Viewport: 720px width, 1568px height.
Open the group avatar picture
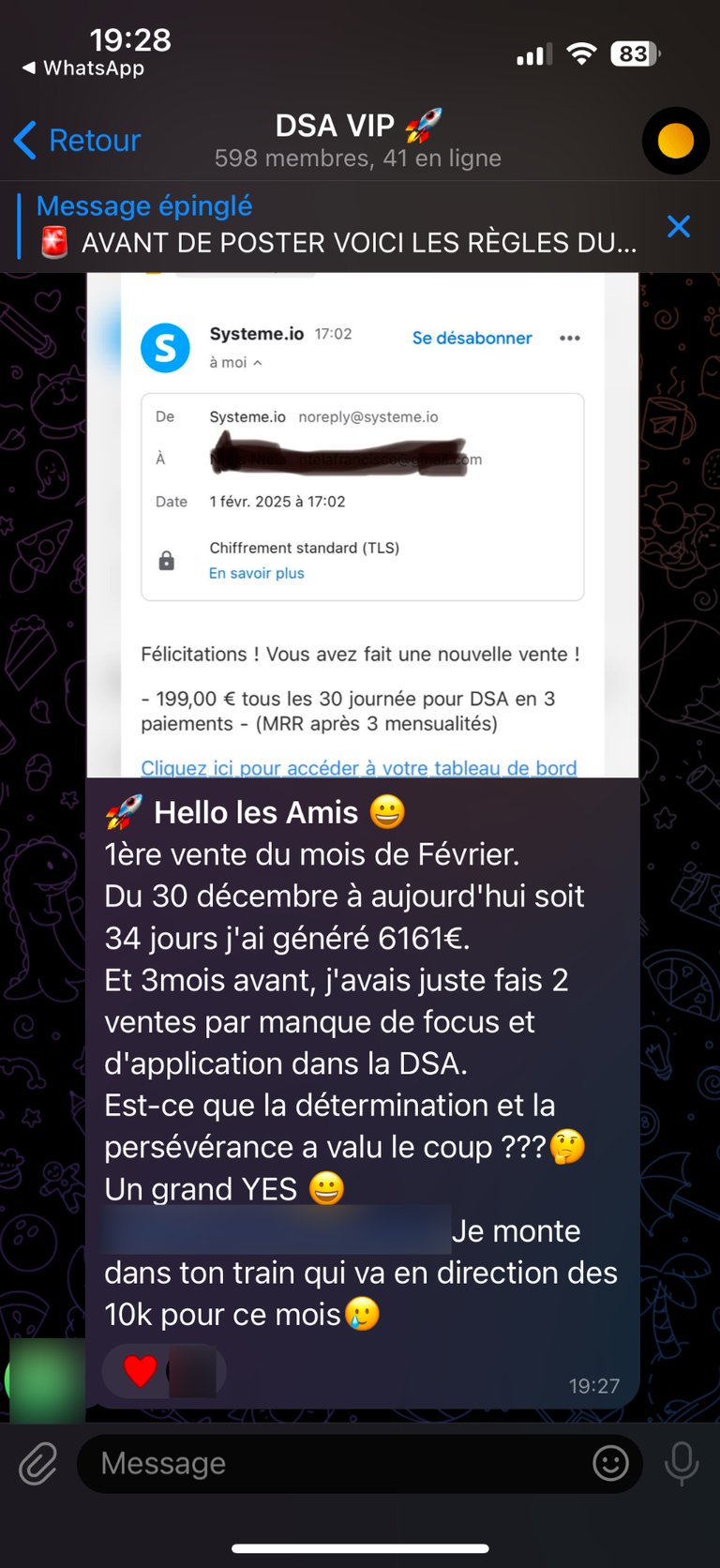[x=675, y=142]
